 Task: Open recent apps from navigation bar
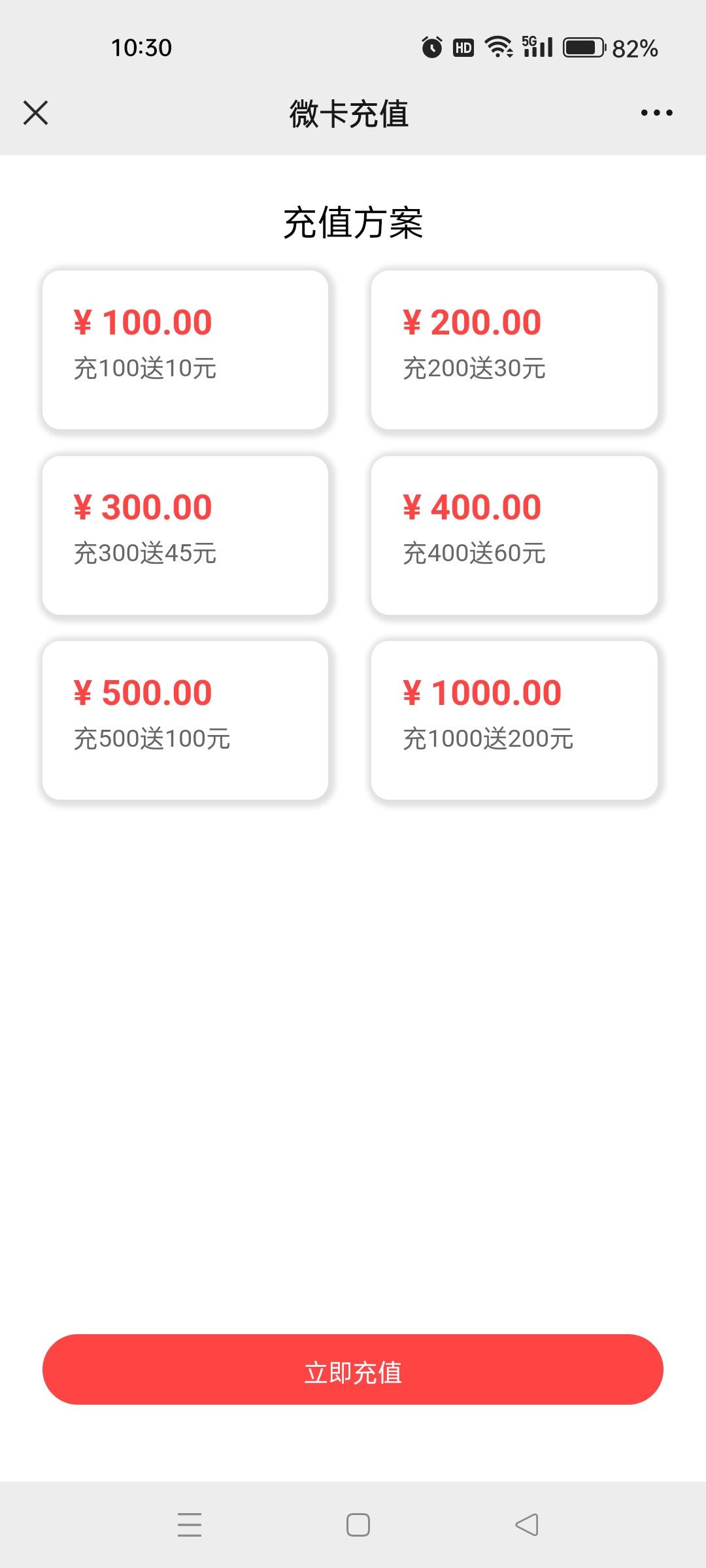(190, 1525)
